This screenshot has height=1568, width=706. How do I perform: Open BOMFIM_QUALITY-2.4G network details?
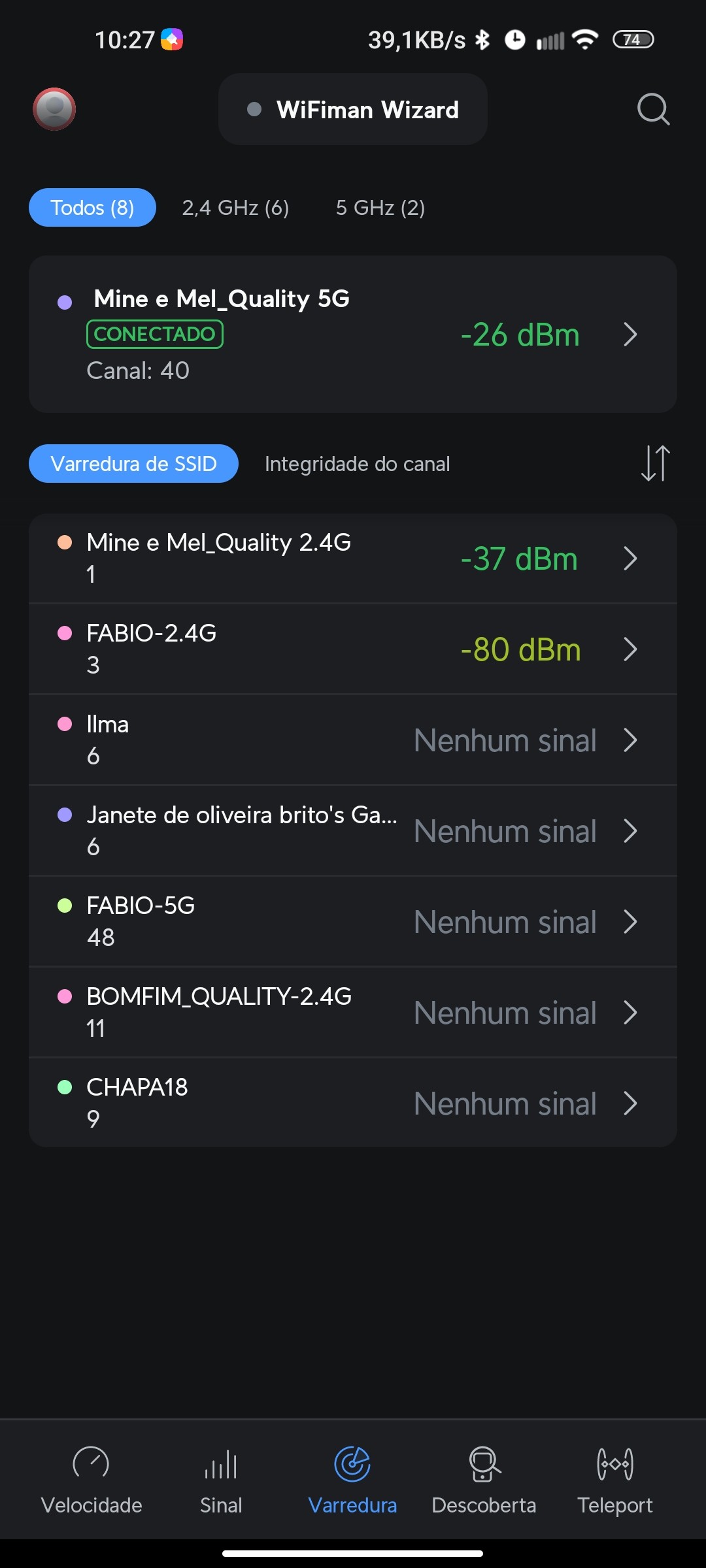tap(352, 1012)
